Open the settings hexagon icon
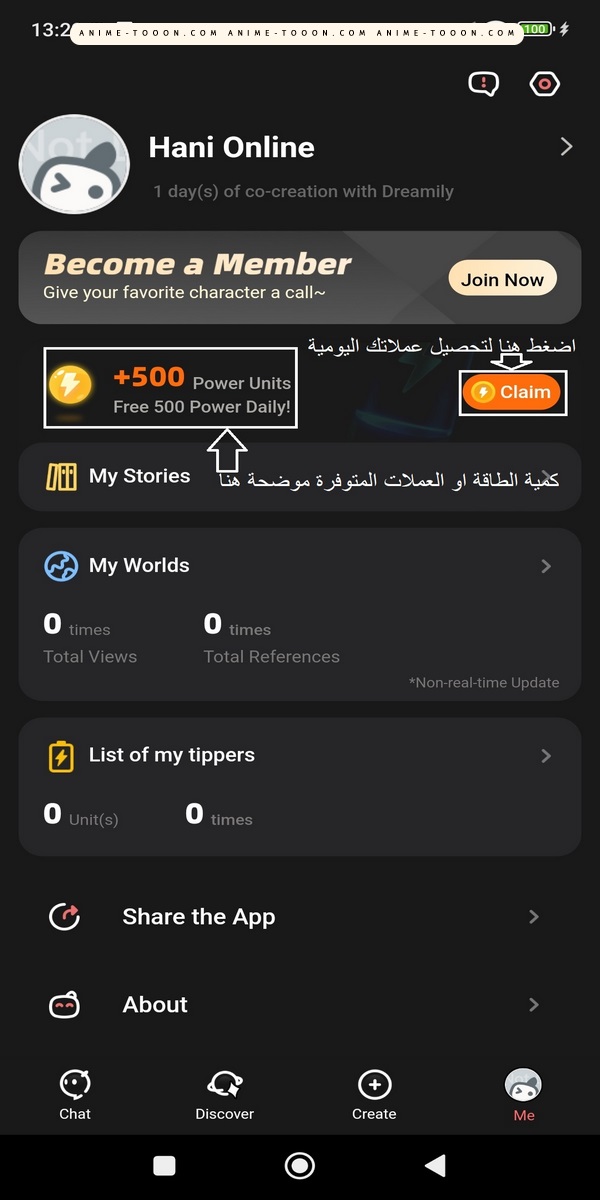The width and height of the screenshot is (600, 1200). pyautogui.click(x=544, y=84)
